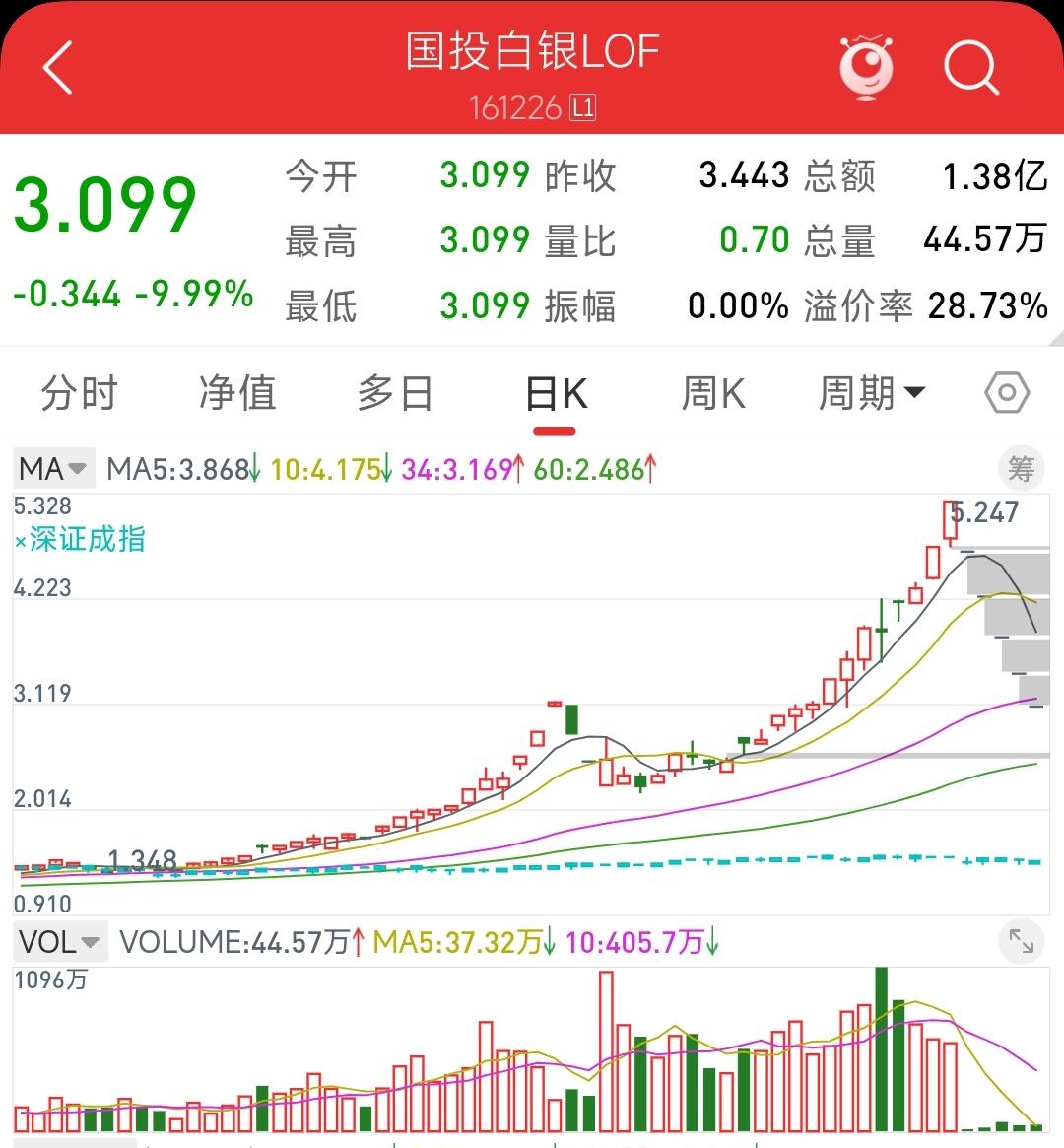Open the stock search
Image resolution: width=1064 pixels, height=1148 pixels.
pos(971,67)
